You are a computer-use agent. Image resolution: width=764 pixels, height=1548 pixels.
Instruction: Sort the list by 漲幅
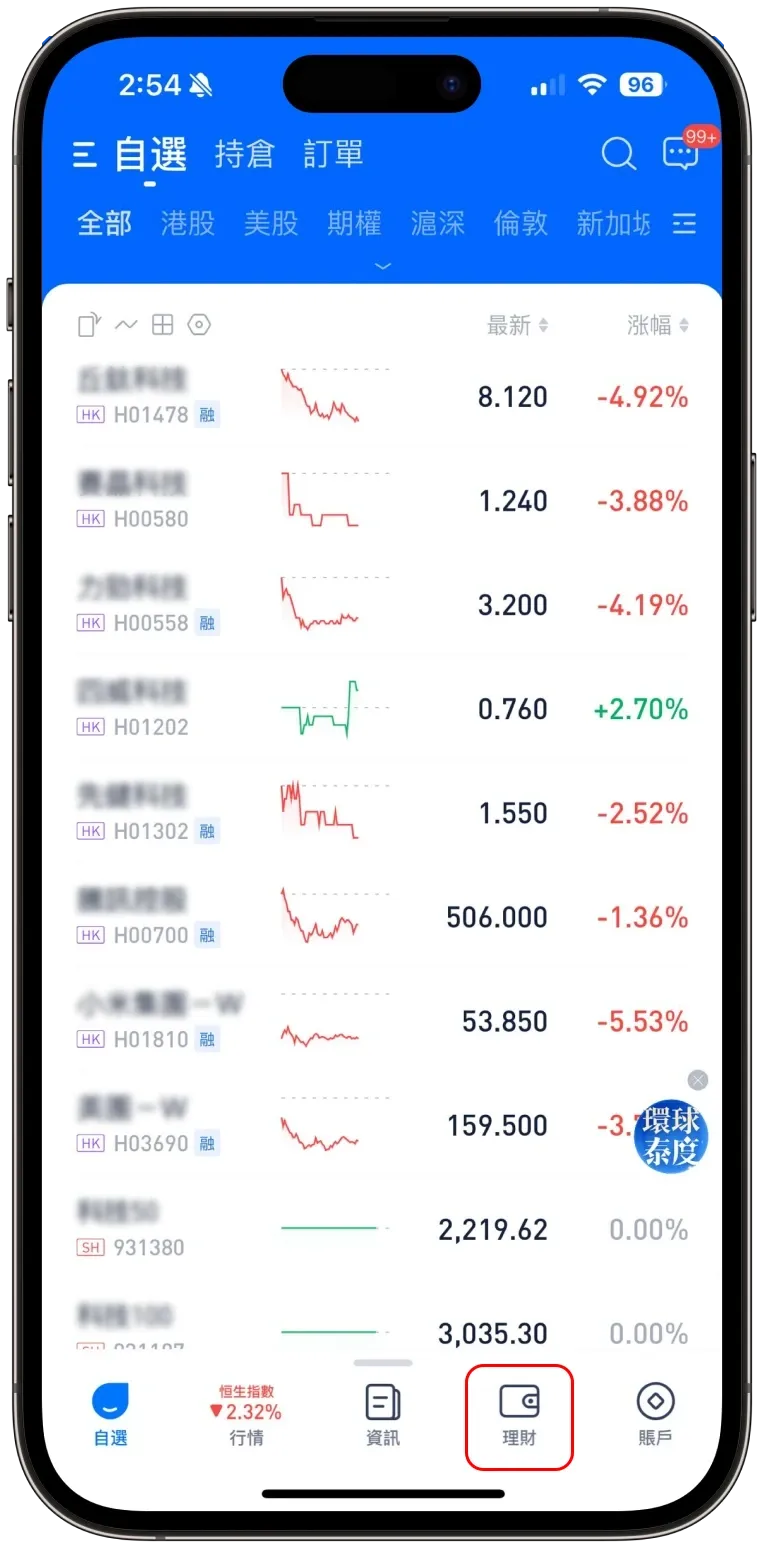pyautogui.click(x=657, y=325)
